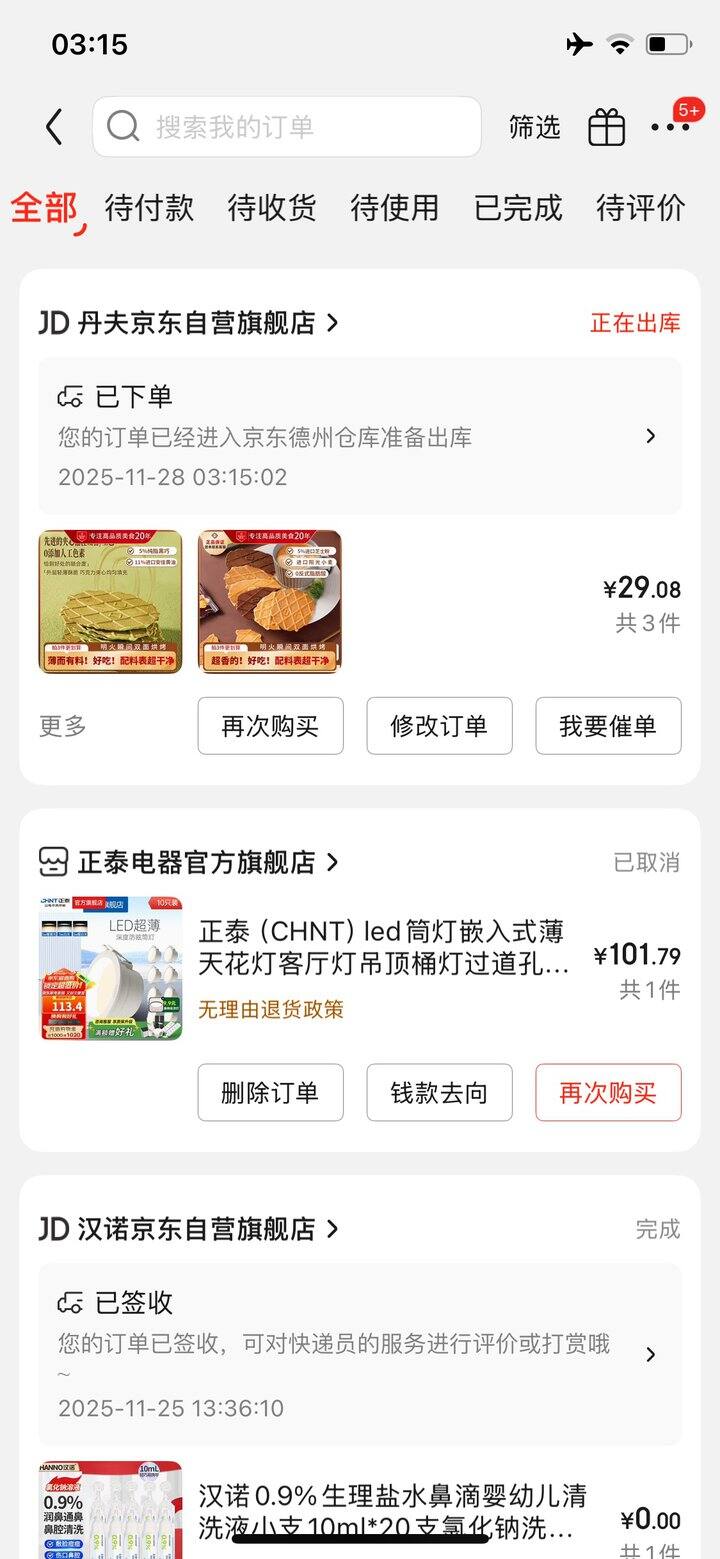Check 钱款去向 for the 正泰 order

pos(439,1092)
